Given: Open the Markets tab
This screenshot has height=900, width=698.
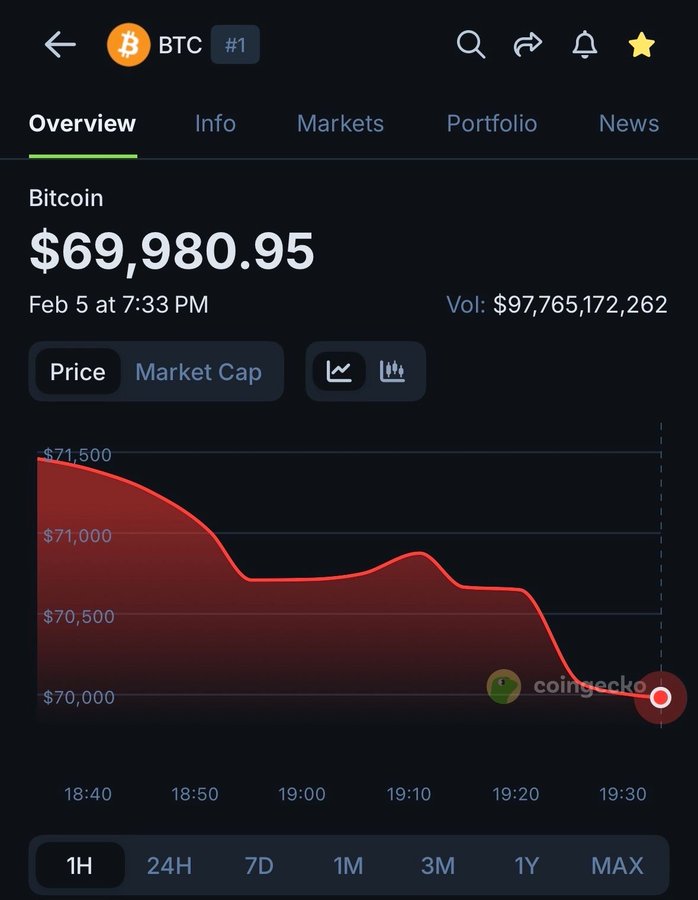Looking at the screenshot, I should click(x=340, y=124).
